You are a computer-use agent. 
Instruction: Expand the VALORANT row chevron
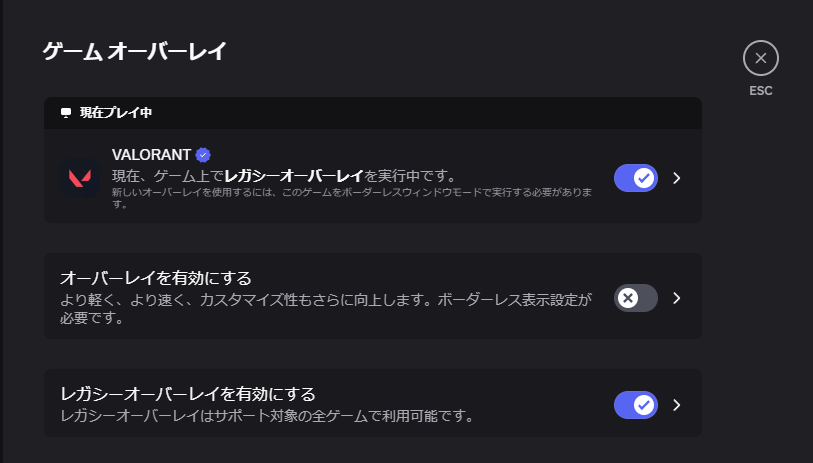click(x=677, y=178)
